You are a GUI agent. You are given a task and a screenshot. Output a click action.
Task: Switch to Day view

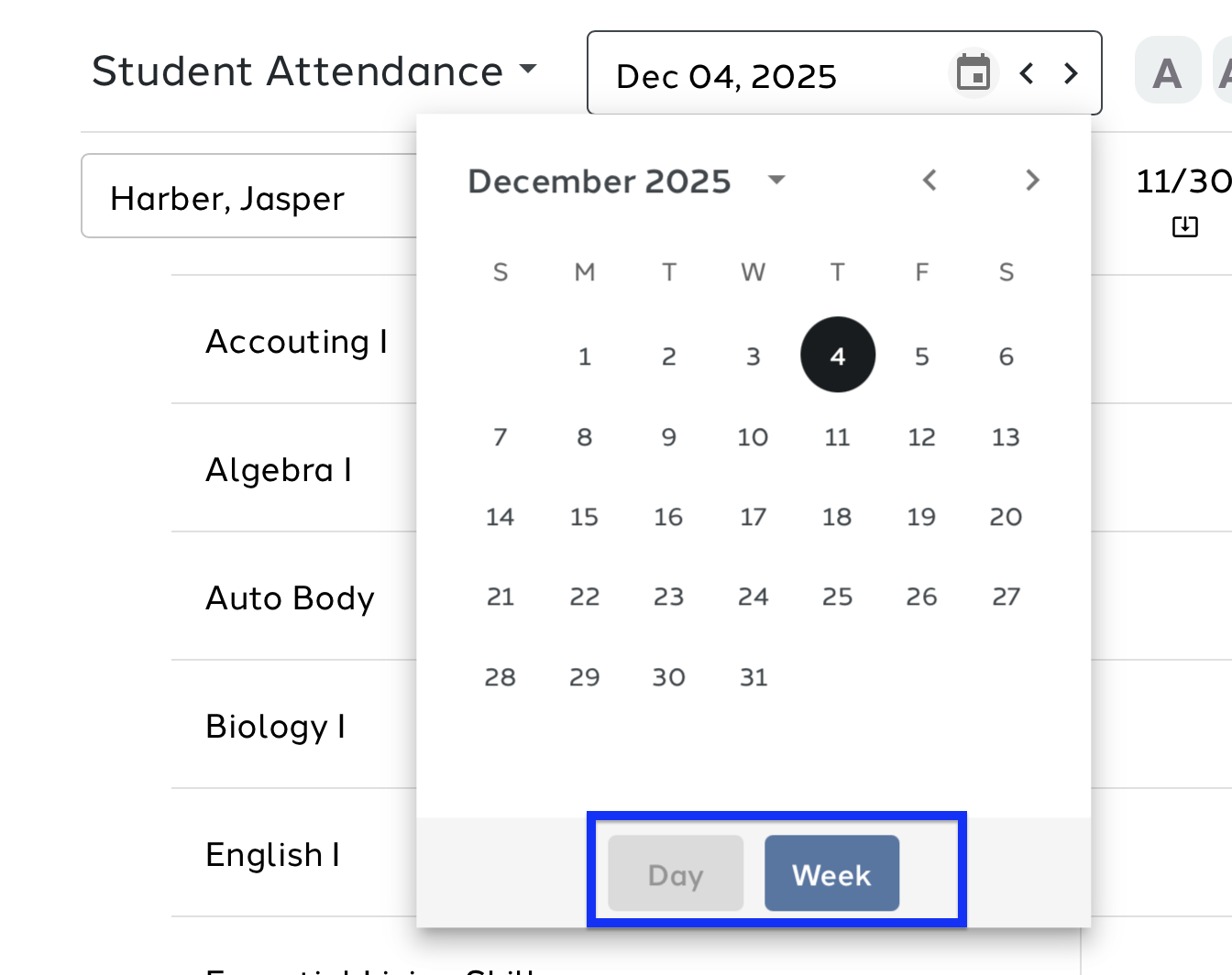676,874
